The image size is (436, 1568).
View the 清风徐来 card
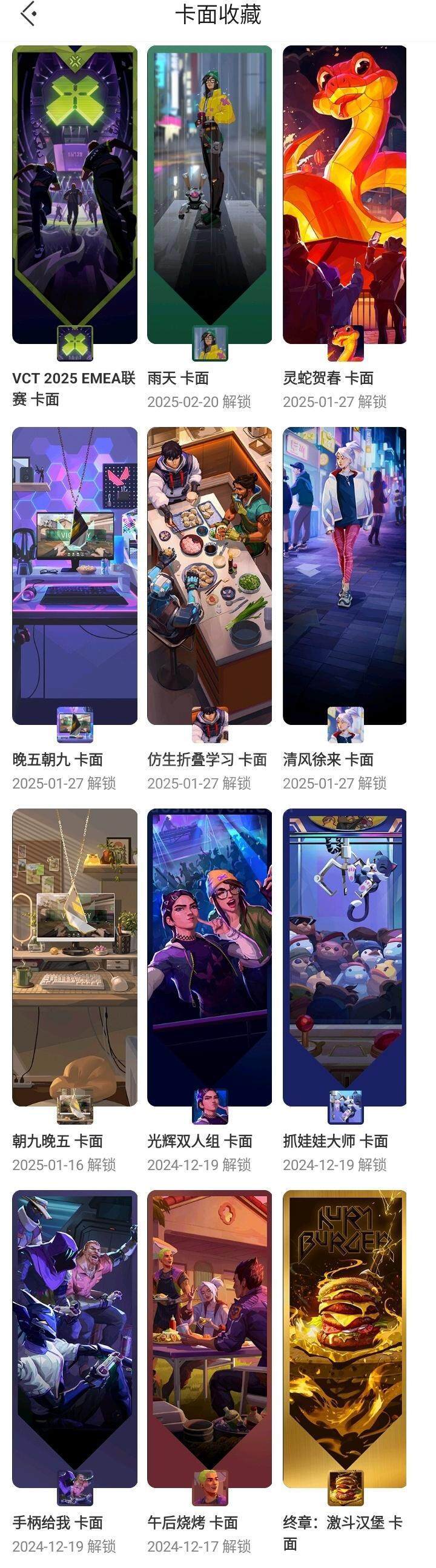click(345, 575)
